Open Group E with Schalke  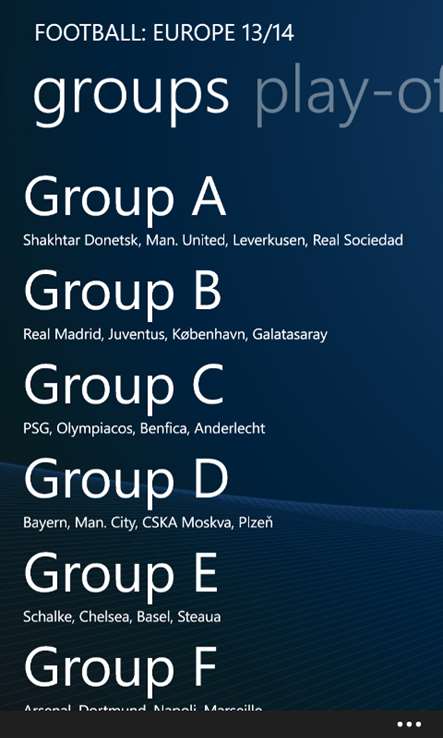pyautogui.click(x=122, y=589)
